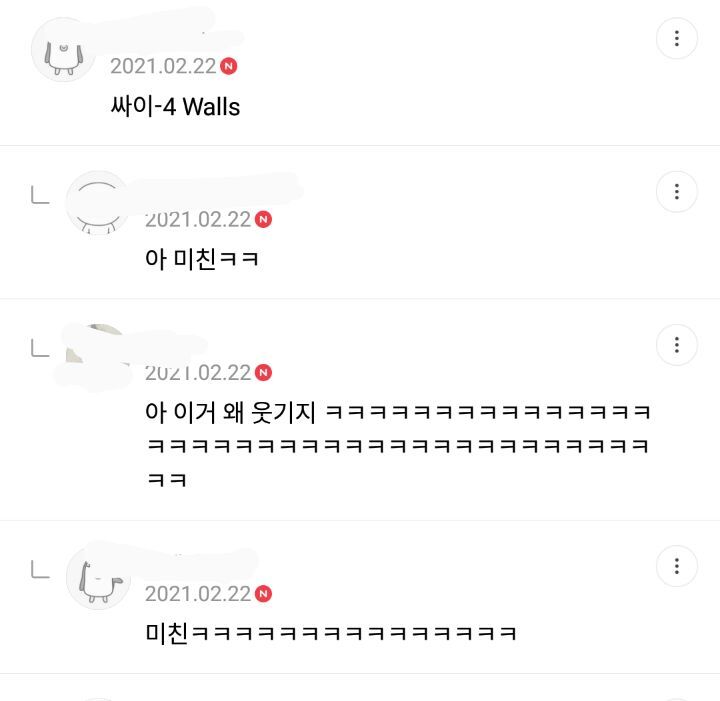Open options menu for the "아 미친ㅋㅋ" reply
Screen dimensions: 720x701
(x=676, y=191)
